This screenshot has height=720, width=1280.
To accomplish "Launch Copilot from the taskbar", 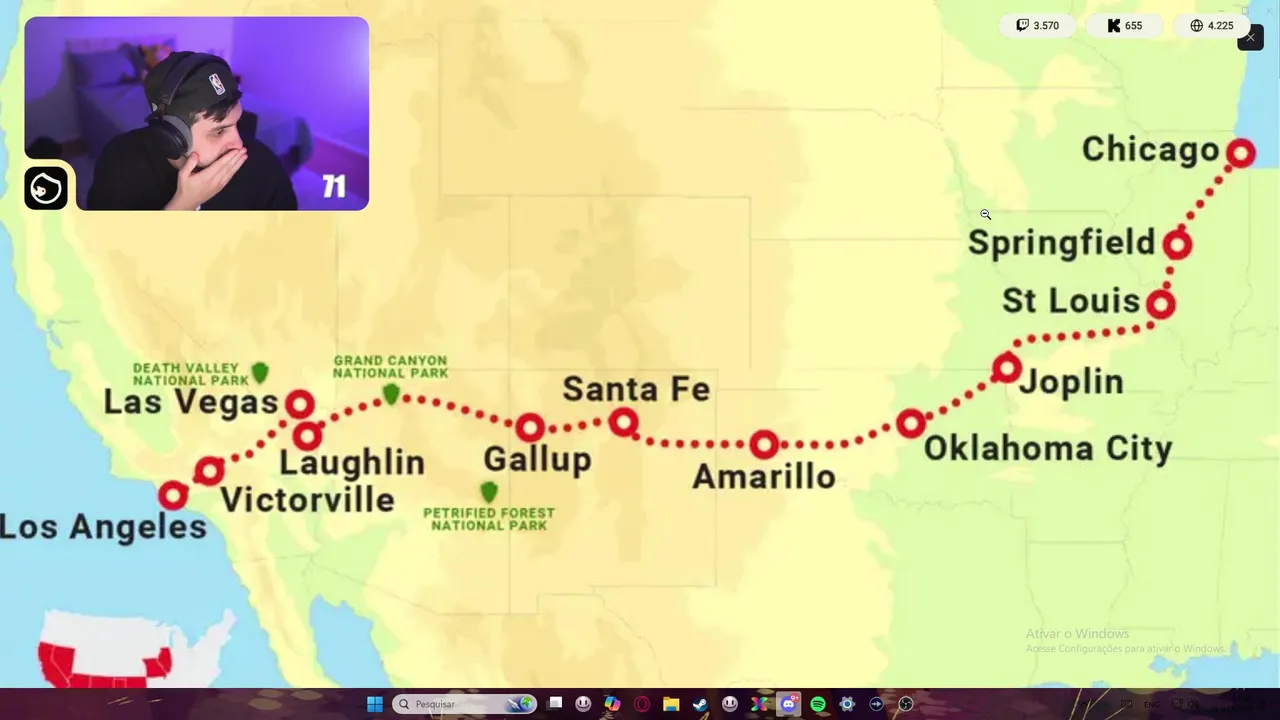I will (x=612, y=704).
